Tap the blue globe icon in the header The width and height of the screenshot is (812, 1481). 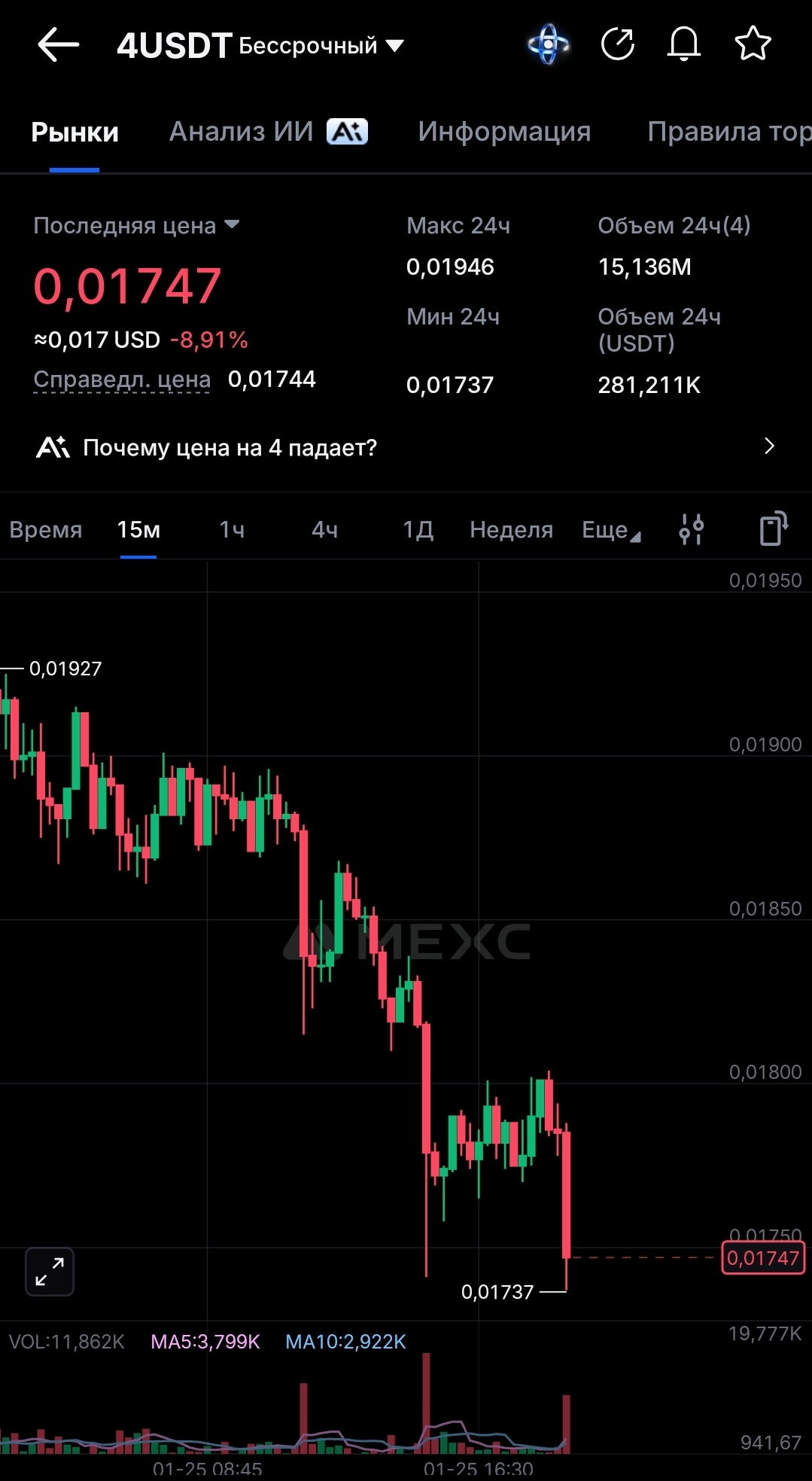pos(549,44)
